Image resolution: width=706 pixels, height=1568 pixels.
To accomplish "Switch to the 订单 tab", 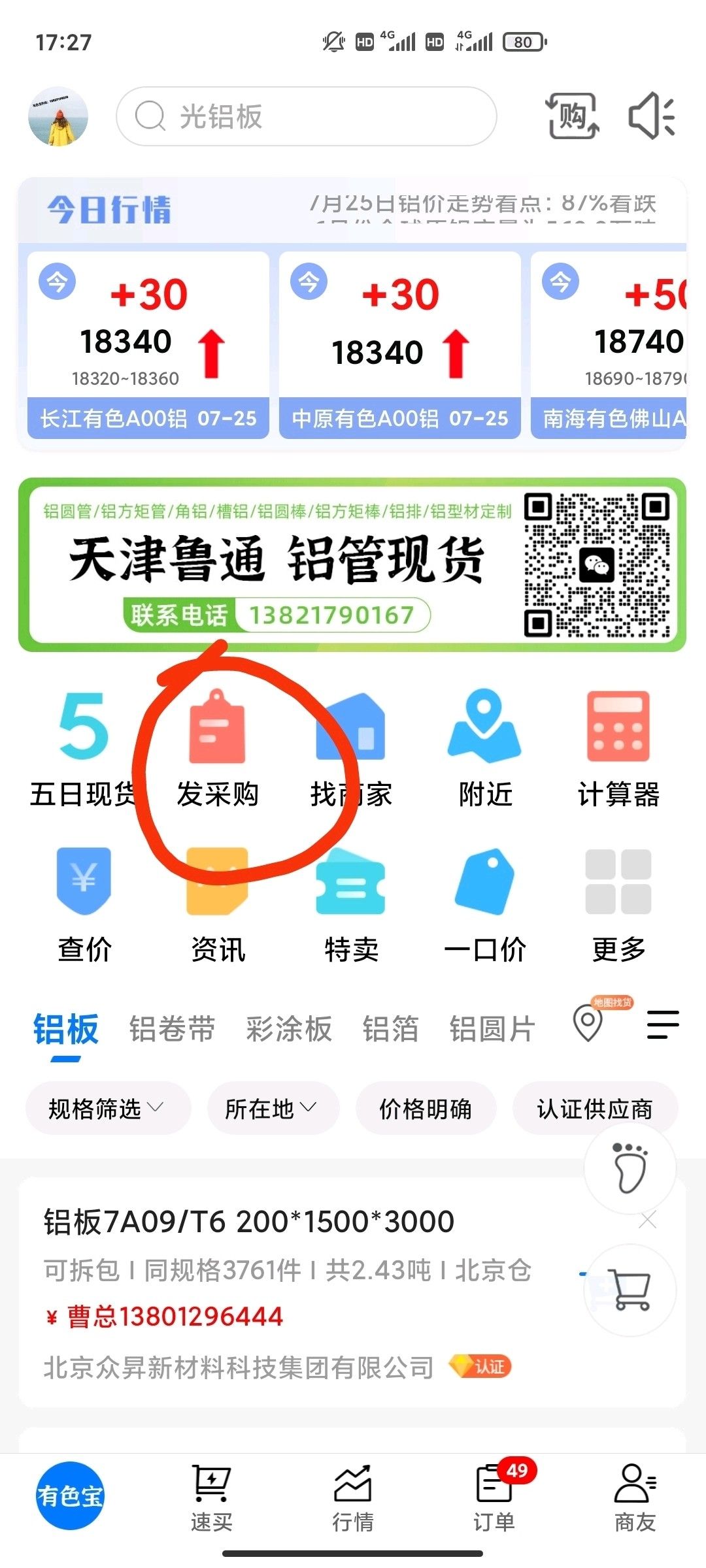I will point(494,1496).
